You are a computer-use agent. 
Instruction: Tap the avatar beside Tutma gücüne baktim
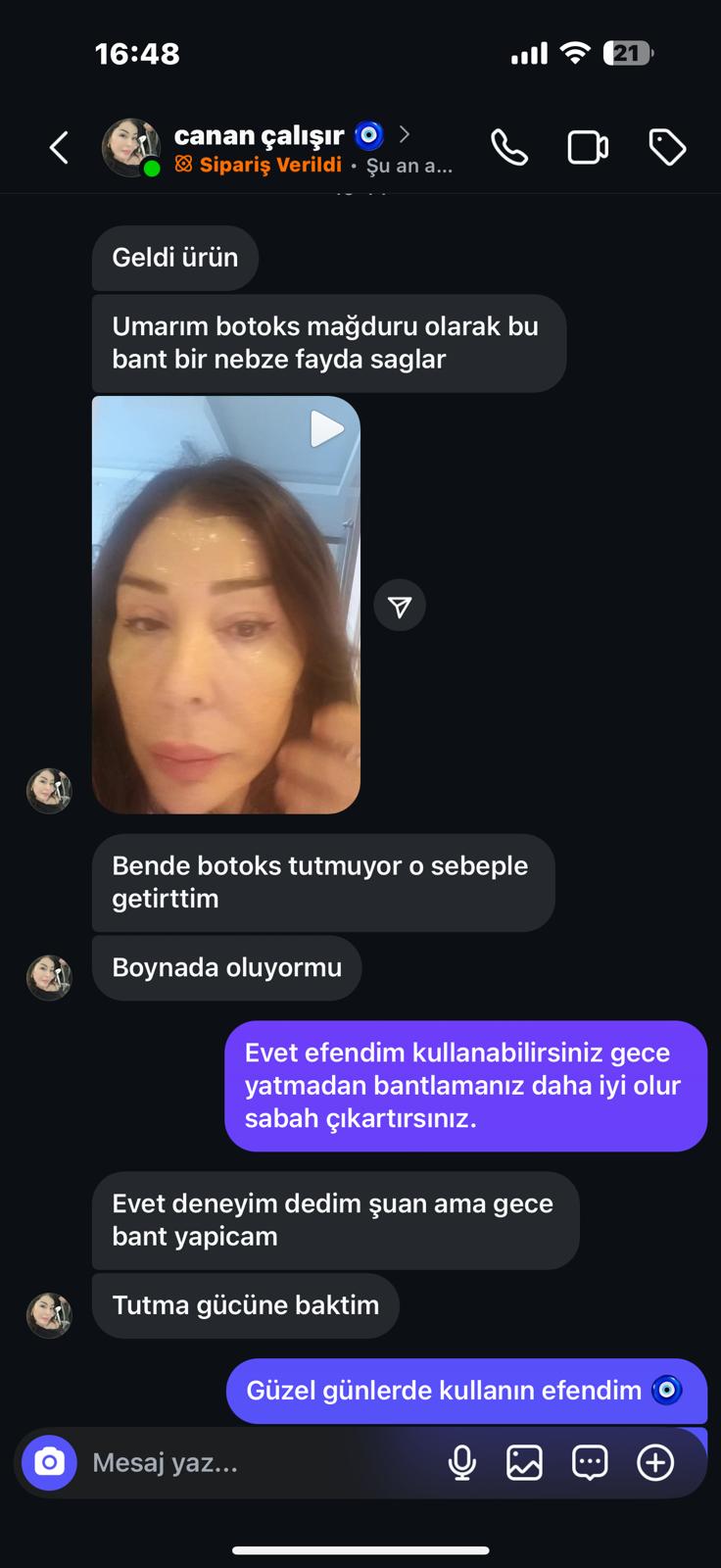tap(49, 1315)
